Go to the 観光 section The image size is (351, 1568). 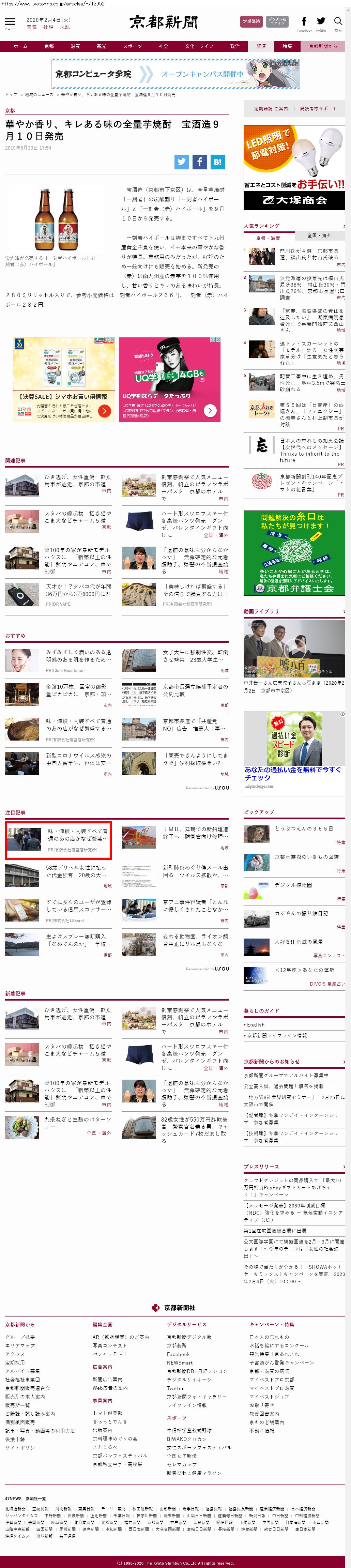(102, 46)
